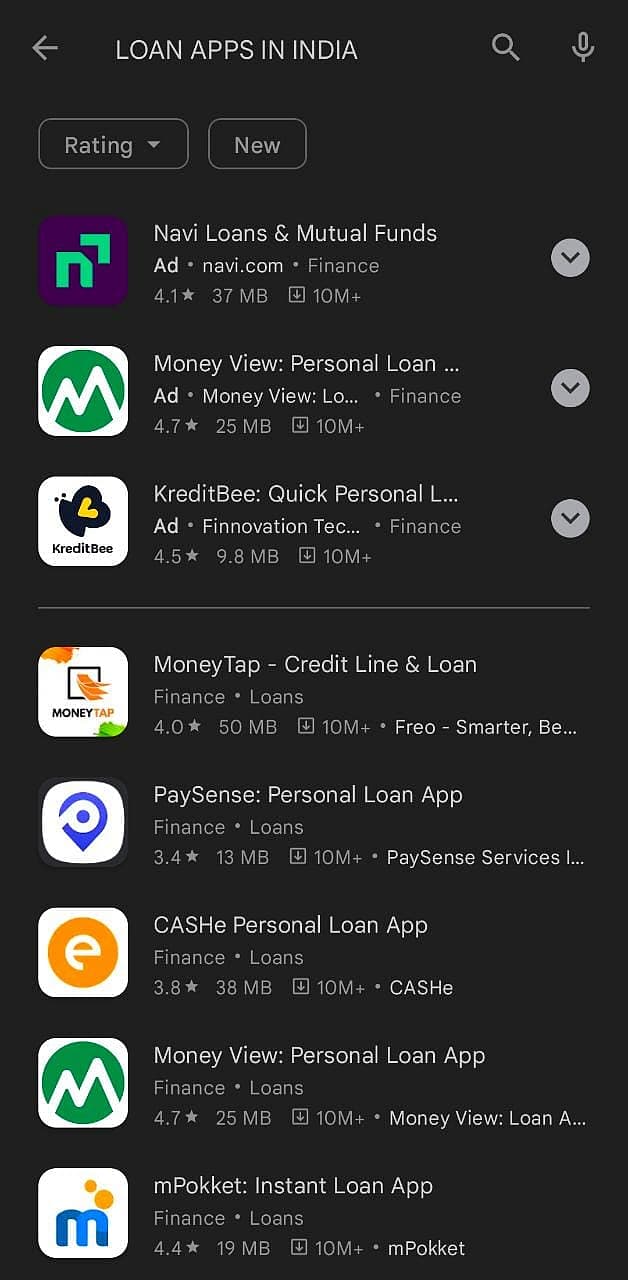View PaySense: Personal Loan App
628x1280 pixels.
(308, 796)
